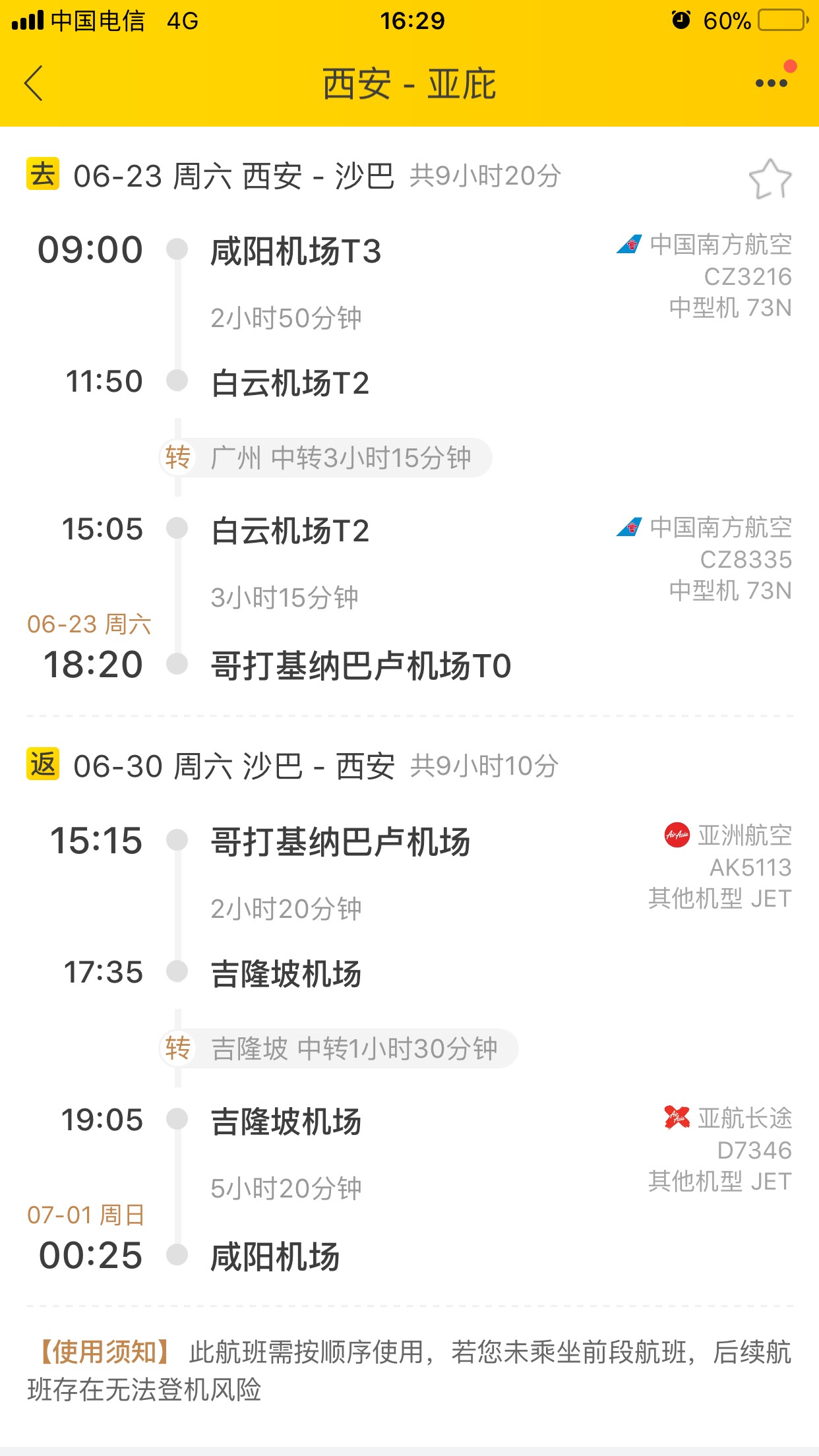Screen dimensions: 819x1456
Task: Open the three-dot more options menu
Action: tap(771, 83)
